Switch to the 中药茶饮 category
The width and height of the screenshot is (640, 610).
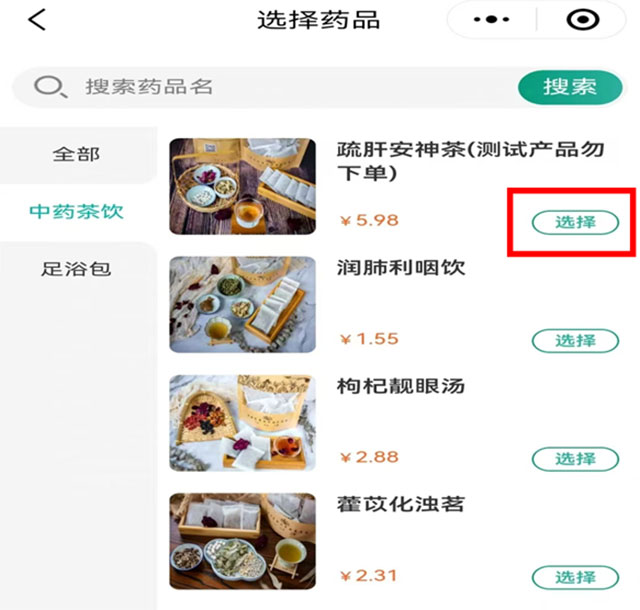coord(77,212)
